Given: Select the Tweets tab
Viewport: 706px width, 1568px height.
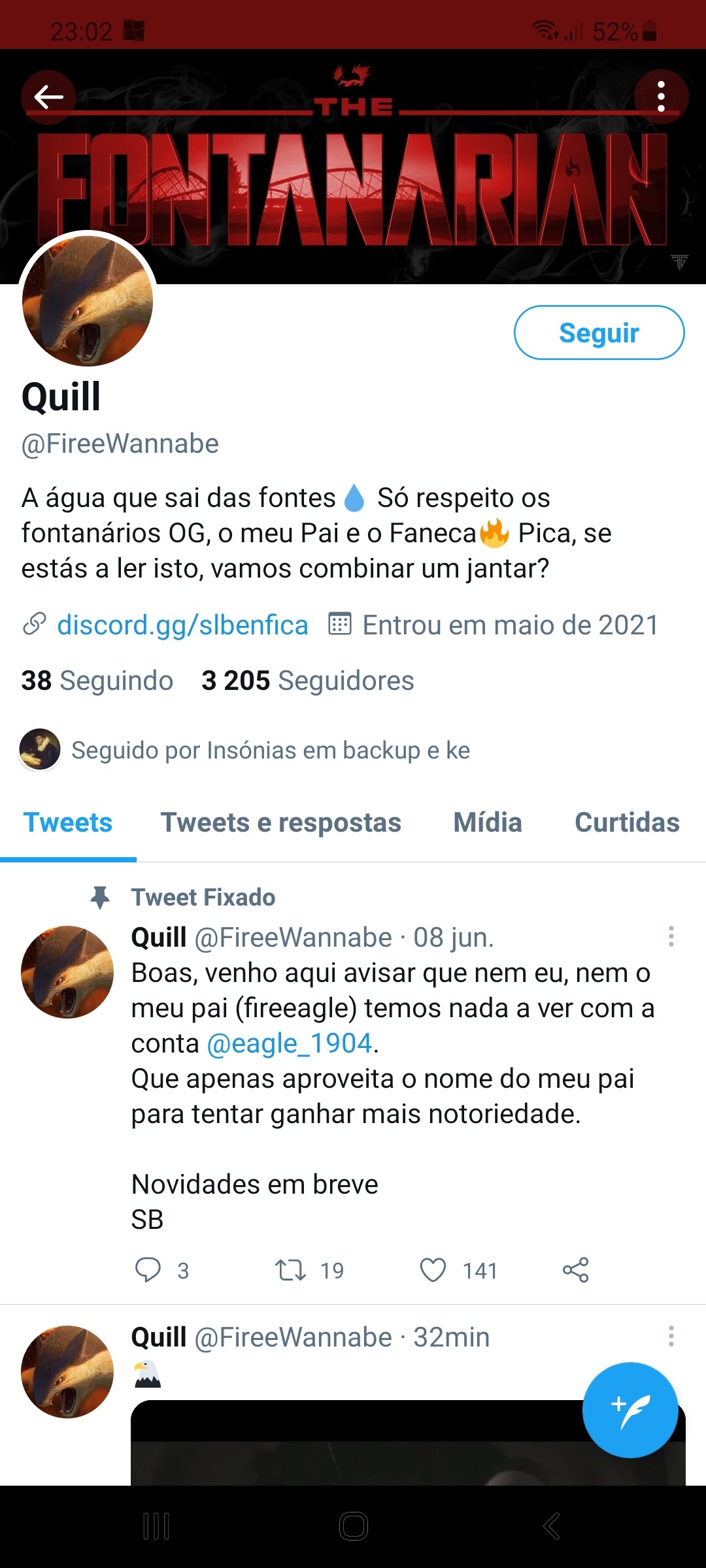Looking at the screenshot, I should tap(68, 823).
